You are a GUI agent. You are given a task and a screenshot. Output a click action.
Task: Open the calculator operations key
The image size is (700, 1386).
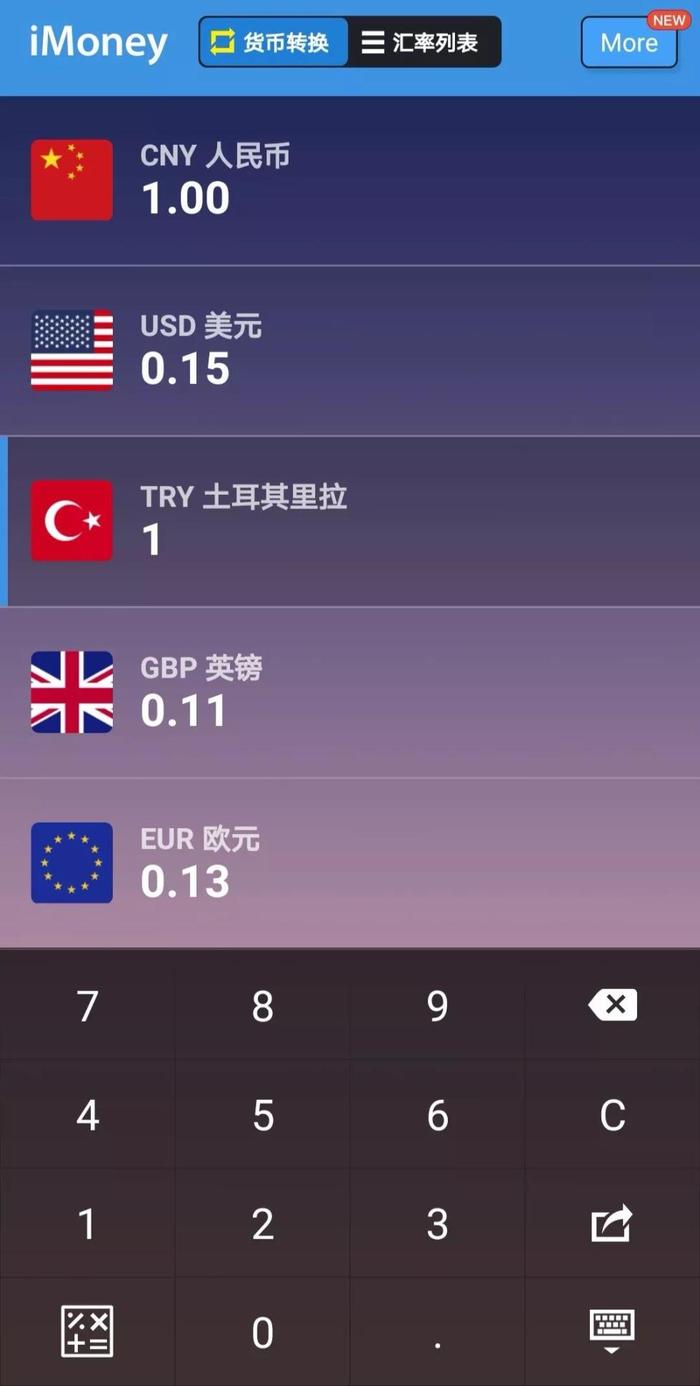88,1332
